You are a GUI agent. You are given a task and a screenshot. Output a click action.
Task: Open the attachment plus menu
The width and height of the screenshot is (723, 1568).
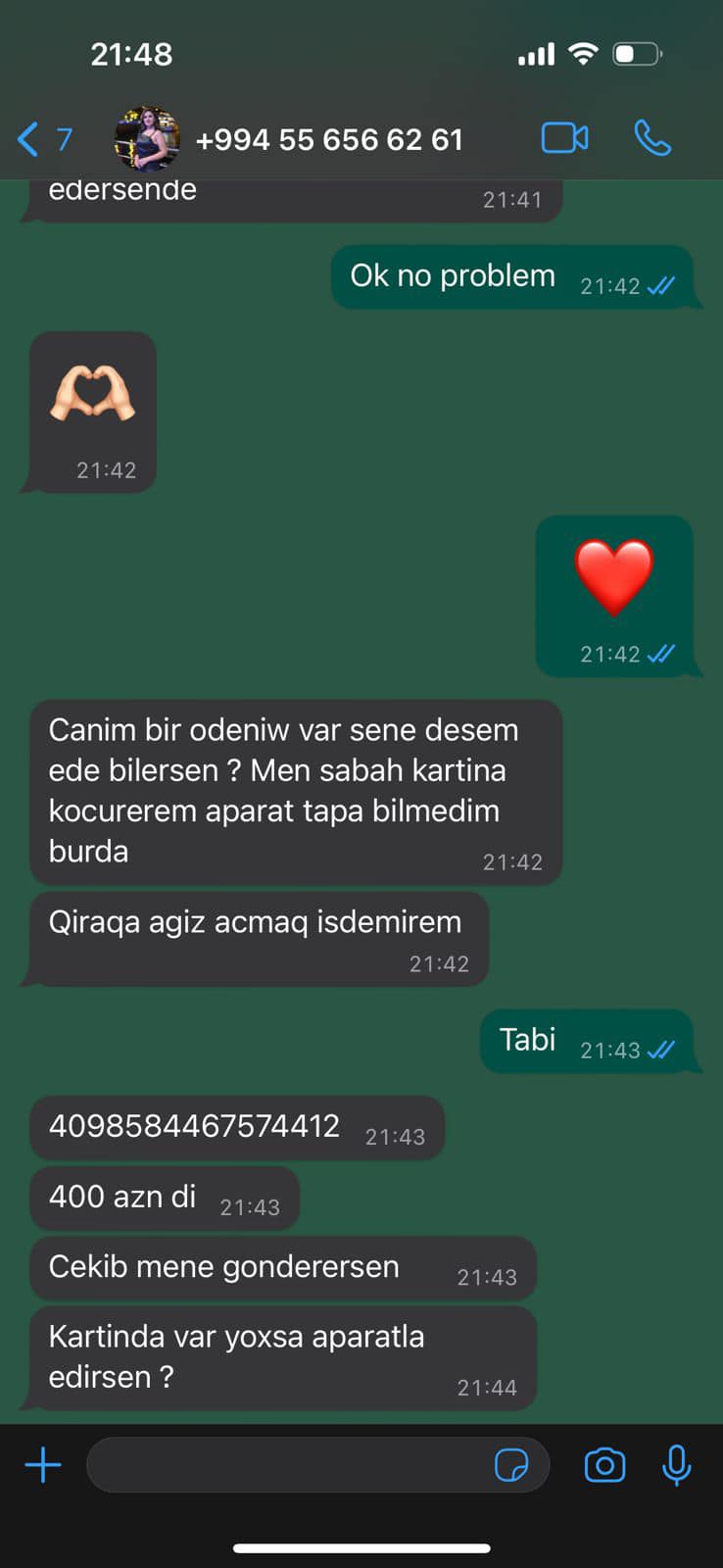tap(43, 1465)
